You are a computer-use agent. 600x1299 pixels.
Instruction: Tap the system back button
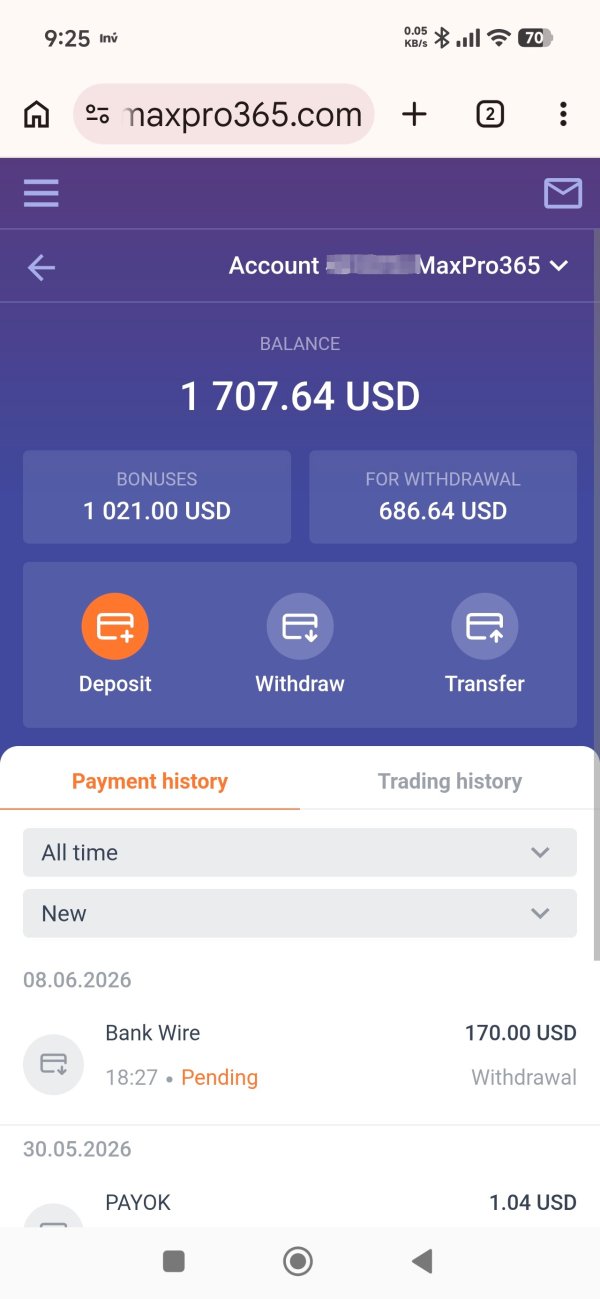coord(422,1262)
